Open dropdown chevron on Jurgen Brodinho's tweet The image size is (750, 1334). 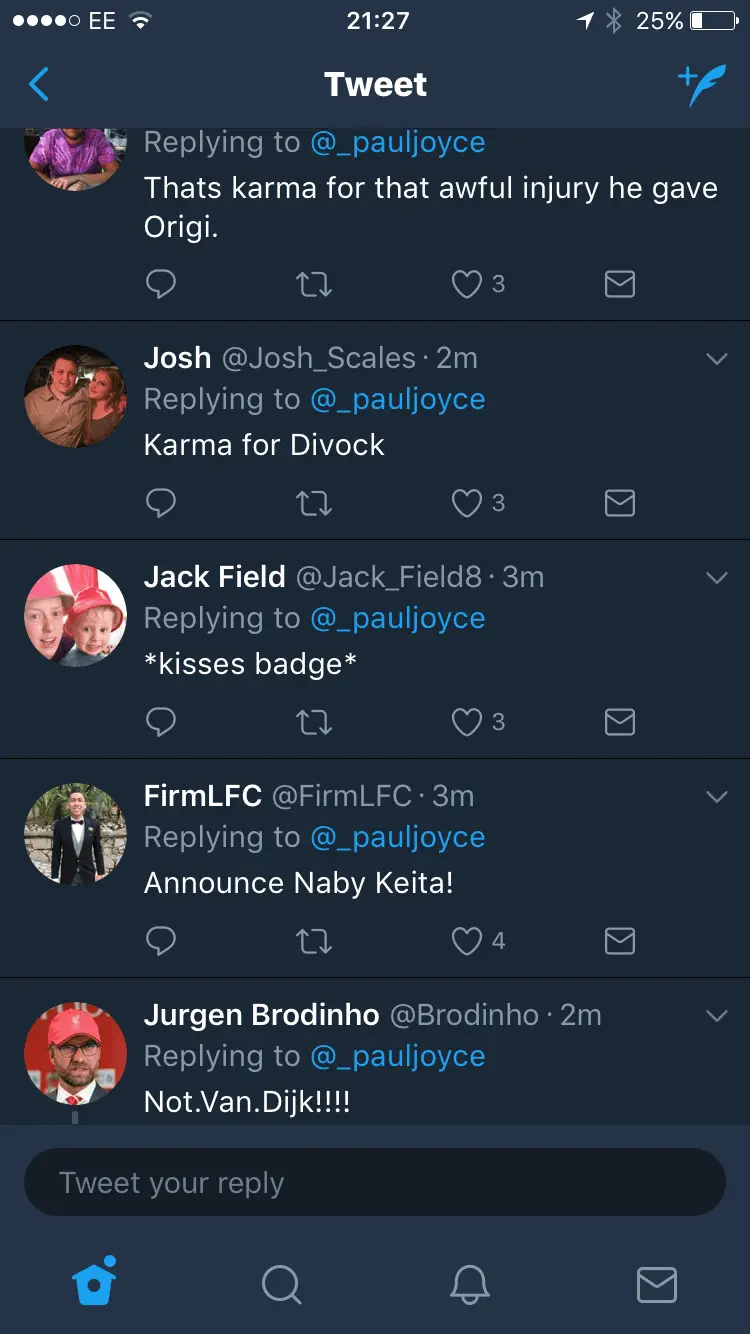point(716,1016)
